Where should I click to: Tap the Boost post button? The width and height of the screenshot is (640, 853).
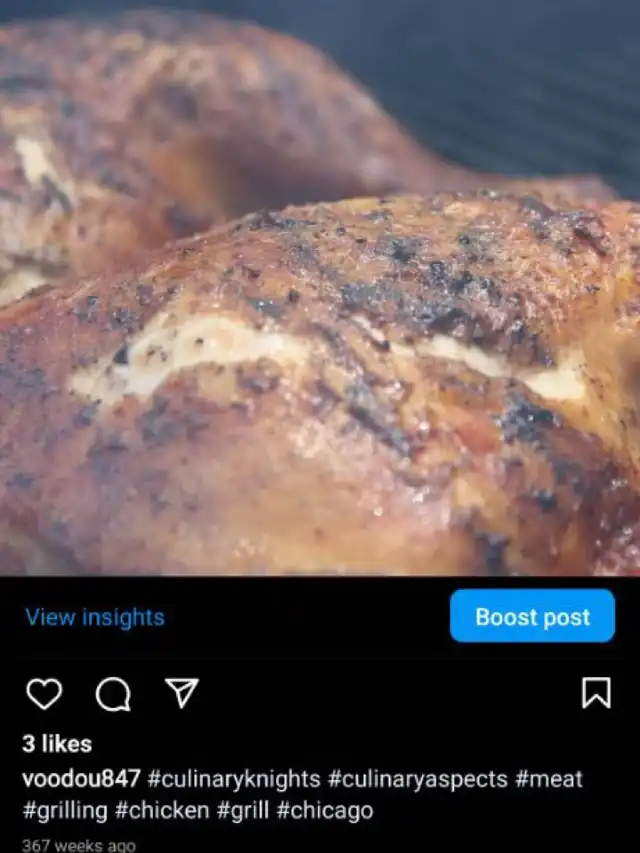(x=532, y=616)
